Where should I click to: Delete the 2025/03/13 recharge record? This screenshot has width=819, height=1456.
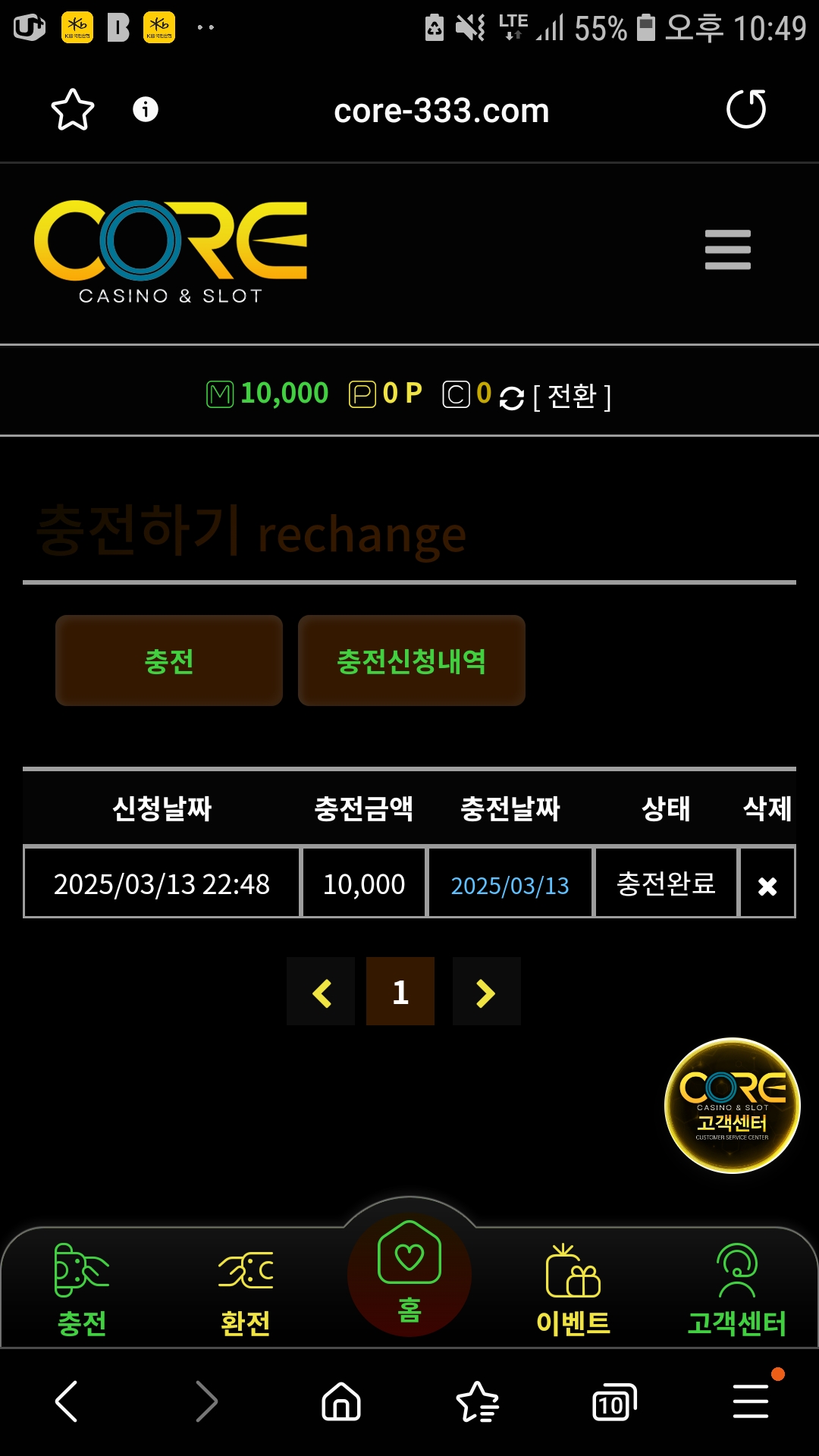767,885
